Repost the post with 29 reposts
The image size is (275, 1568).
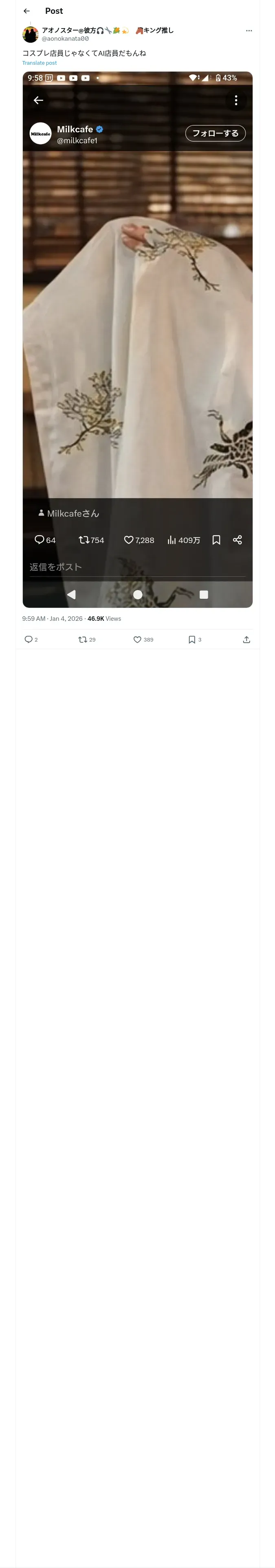point(87,640)
